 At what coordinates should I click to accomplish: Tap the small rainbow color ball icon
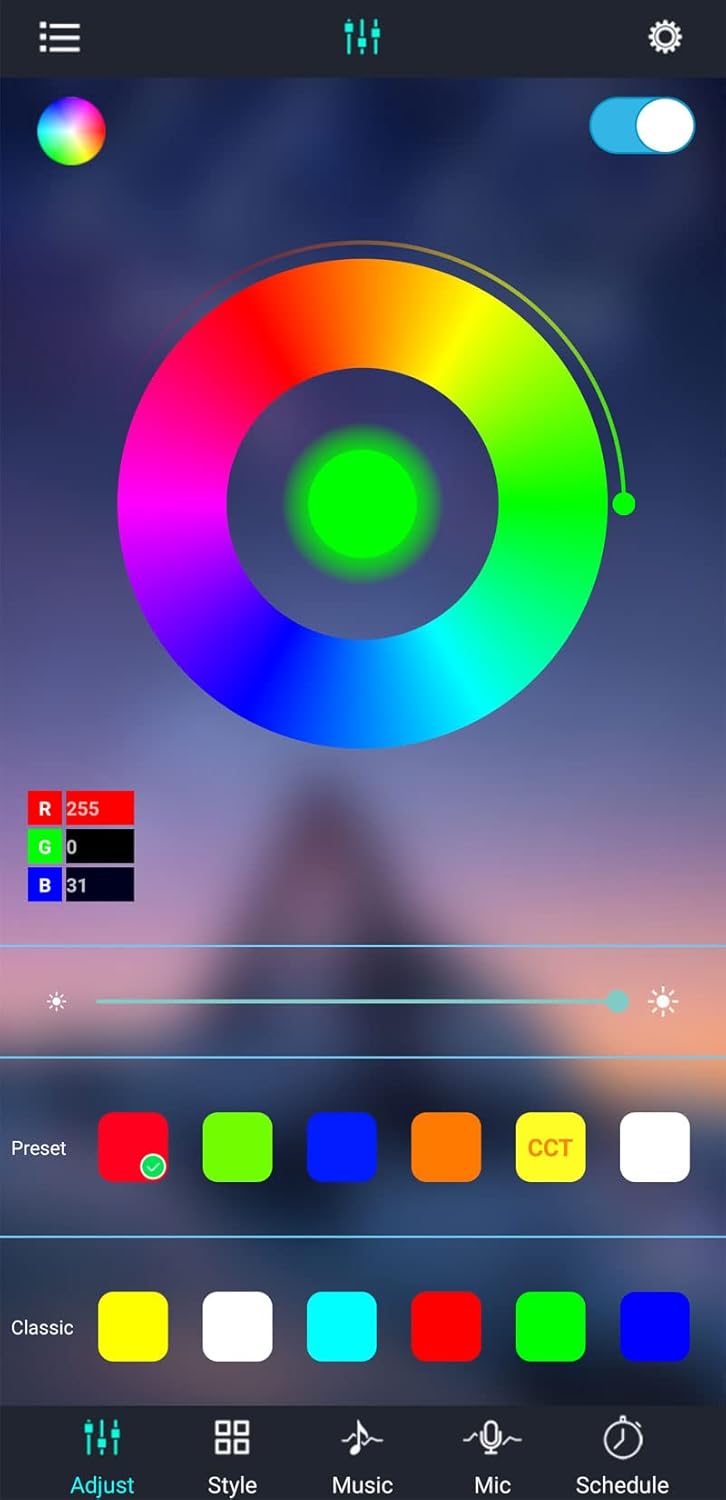coord(71,130)
